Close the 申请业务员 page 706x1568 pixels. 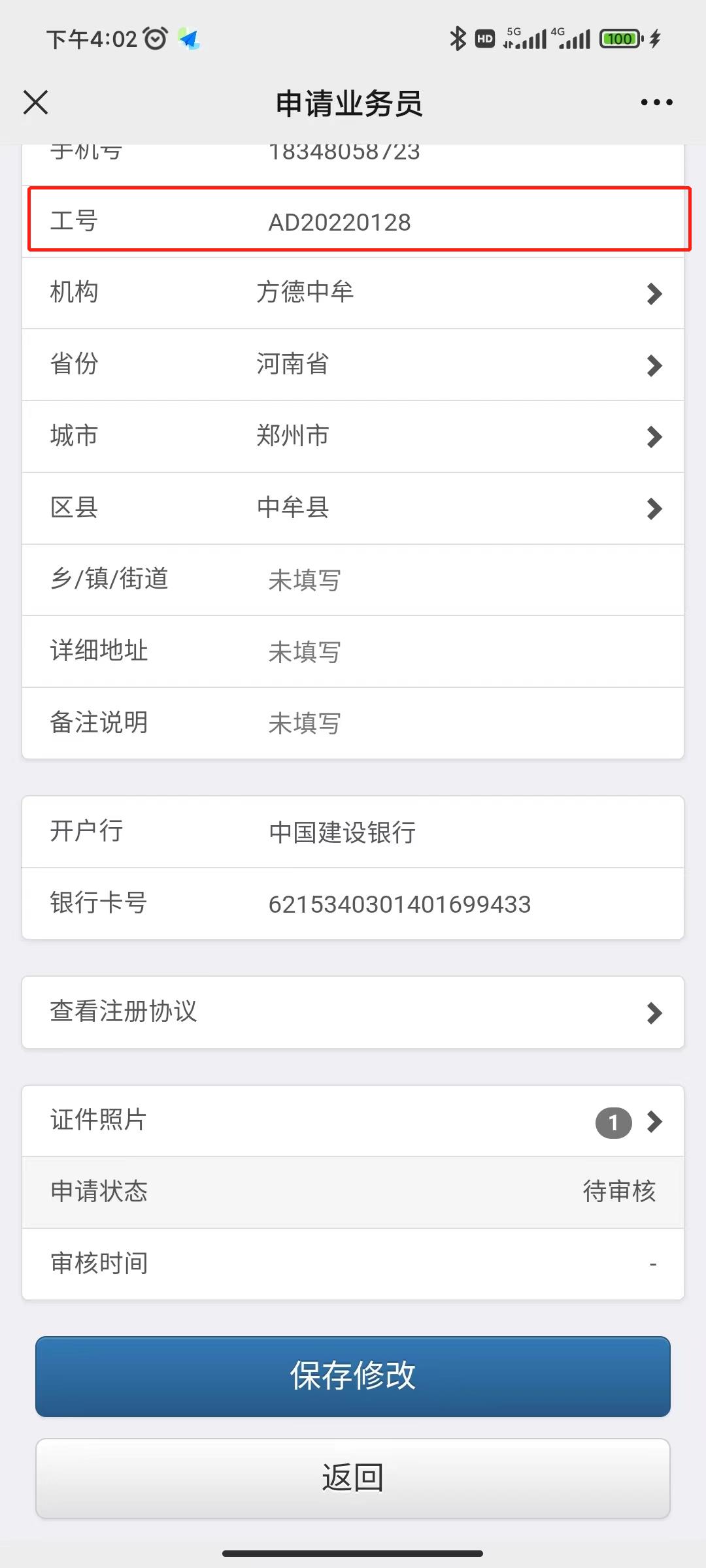(35, 103)
